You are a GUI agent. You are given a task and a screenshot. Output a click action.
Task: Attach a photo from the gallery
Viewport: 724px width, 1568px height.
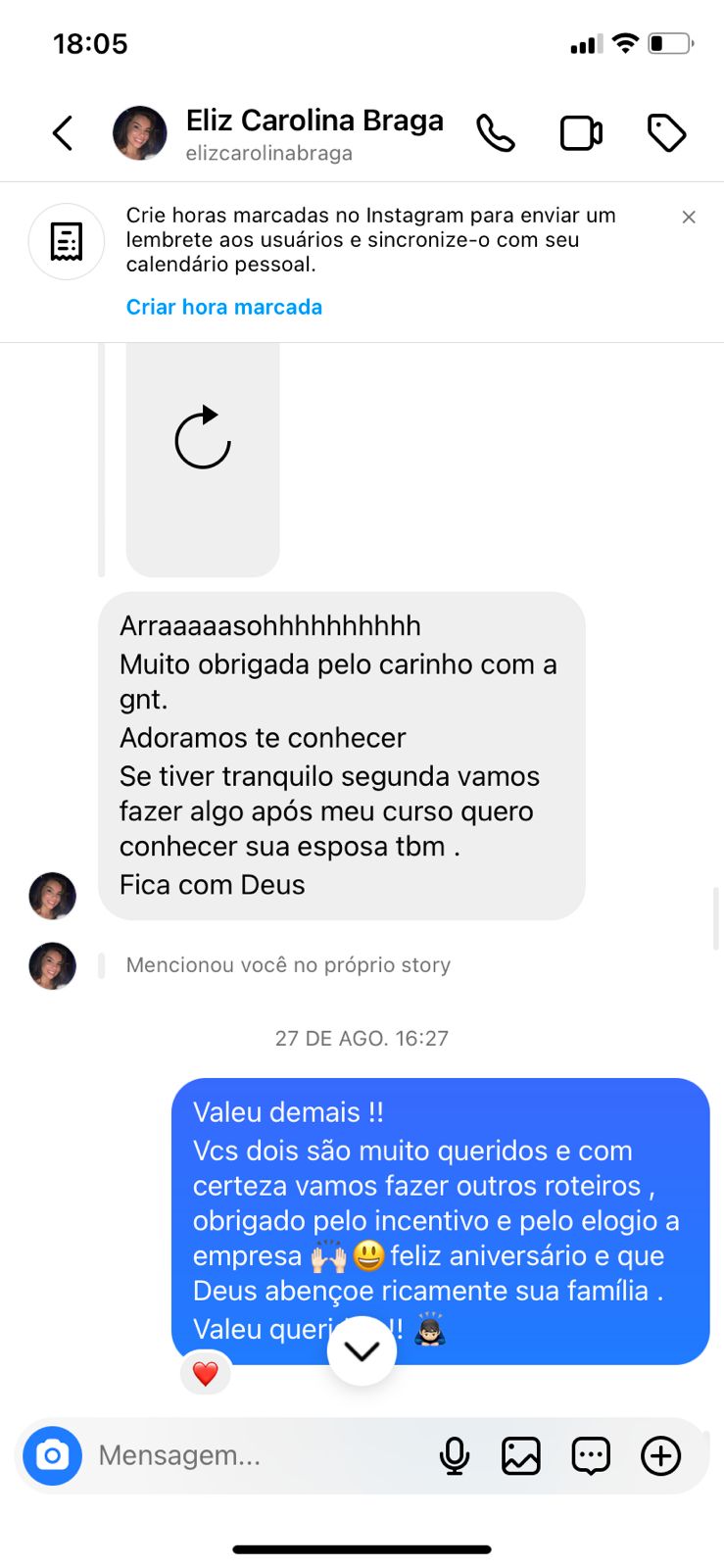tap(521, 1455)
